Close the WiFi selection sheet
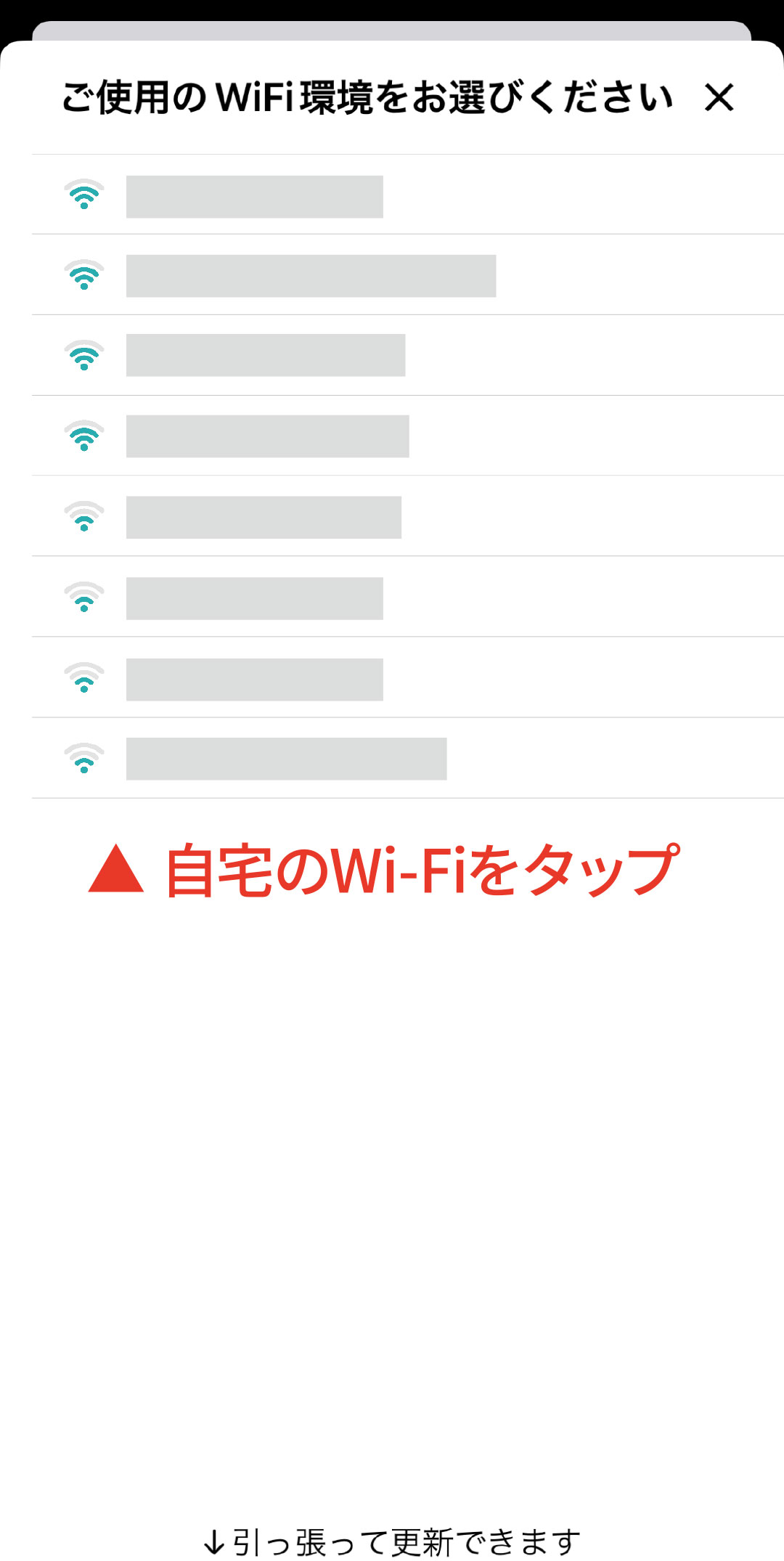Screen dimensions: 784x1561 [x=719, y=97]
